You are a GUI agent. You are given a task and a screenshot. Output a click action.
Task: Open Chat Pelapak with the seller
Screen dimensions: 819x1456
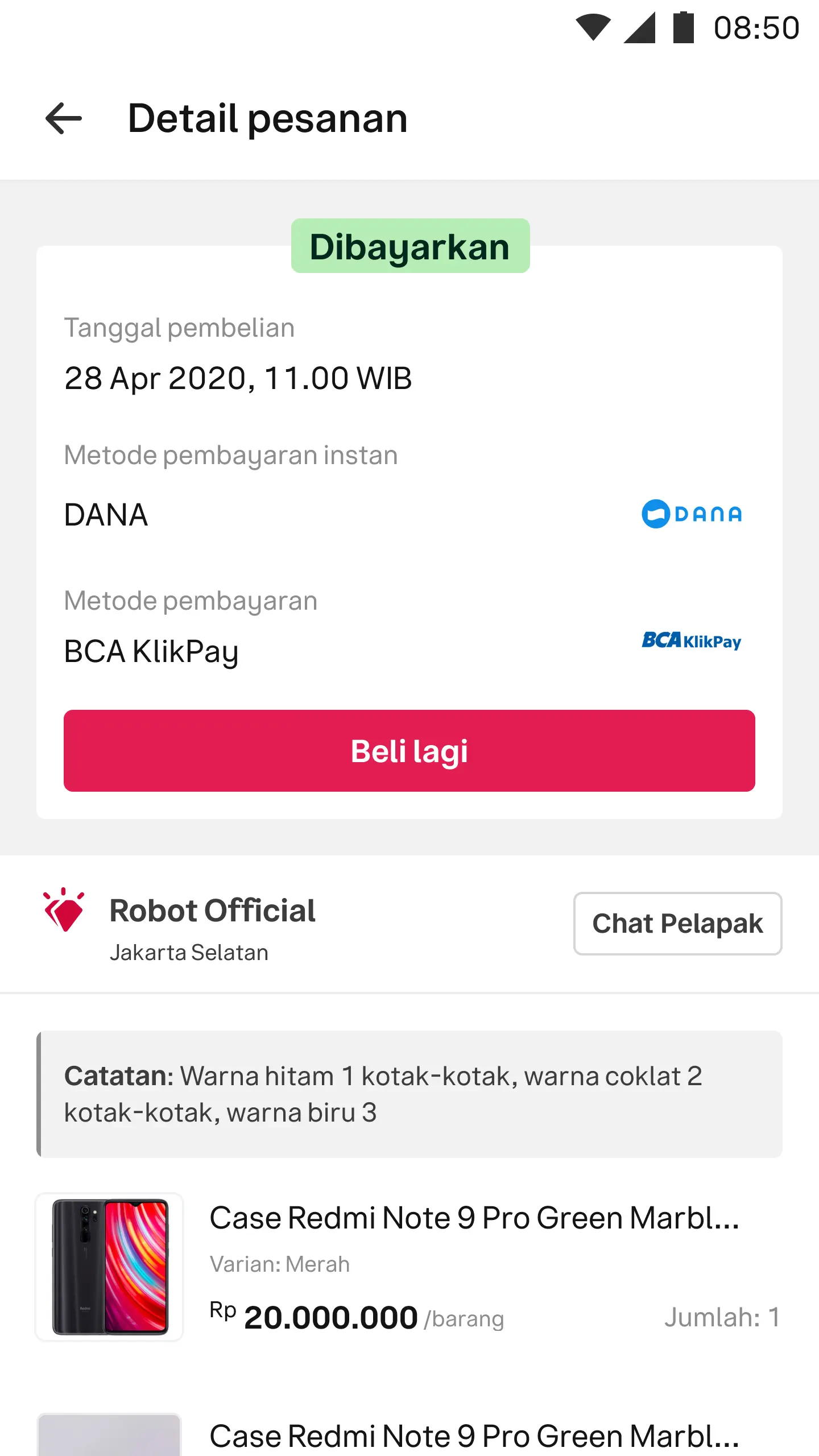point(678,924)
